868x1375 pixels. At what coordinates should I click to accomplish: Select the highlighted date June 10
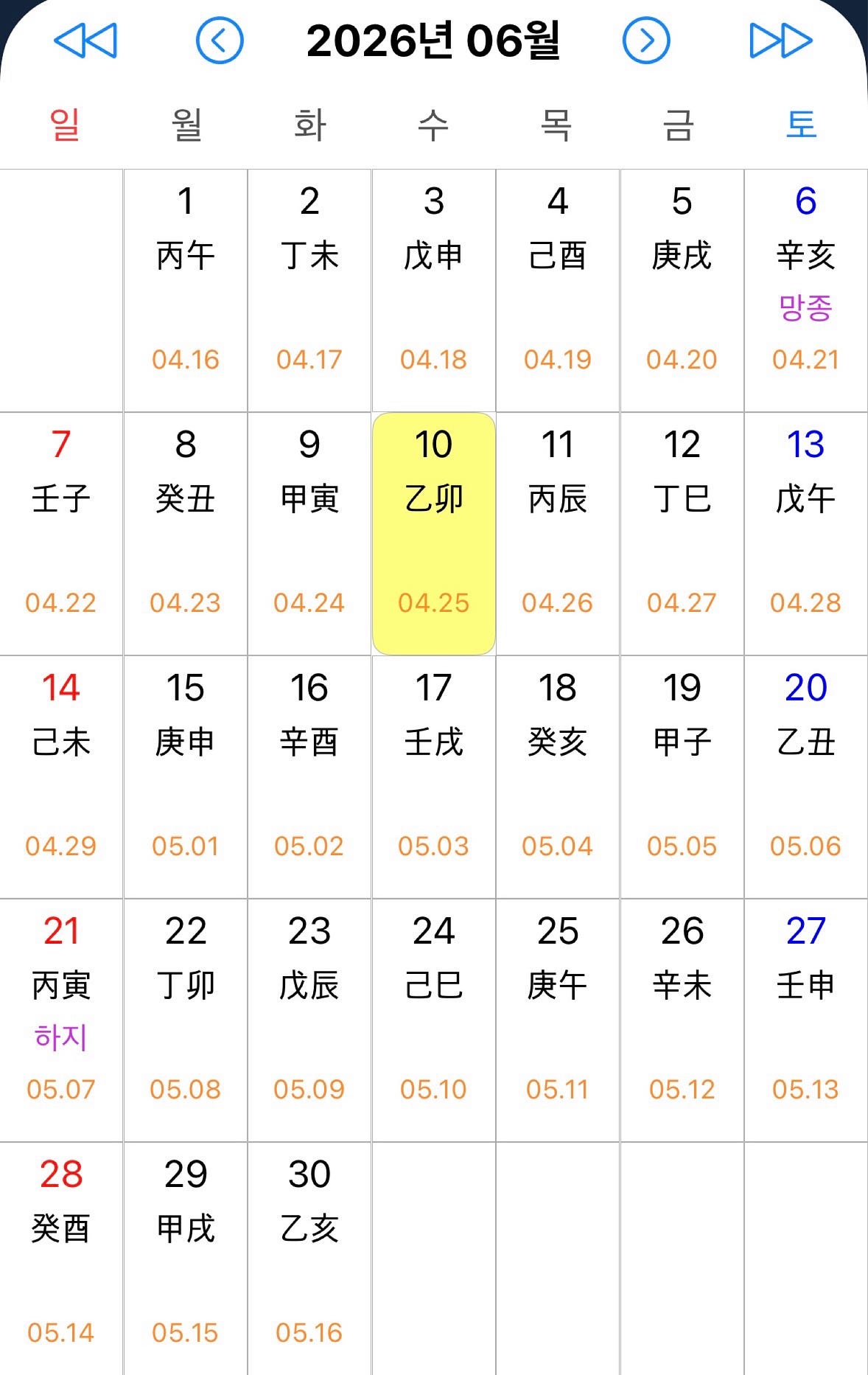(434, 534)
